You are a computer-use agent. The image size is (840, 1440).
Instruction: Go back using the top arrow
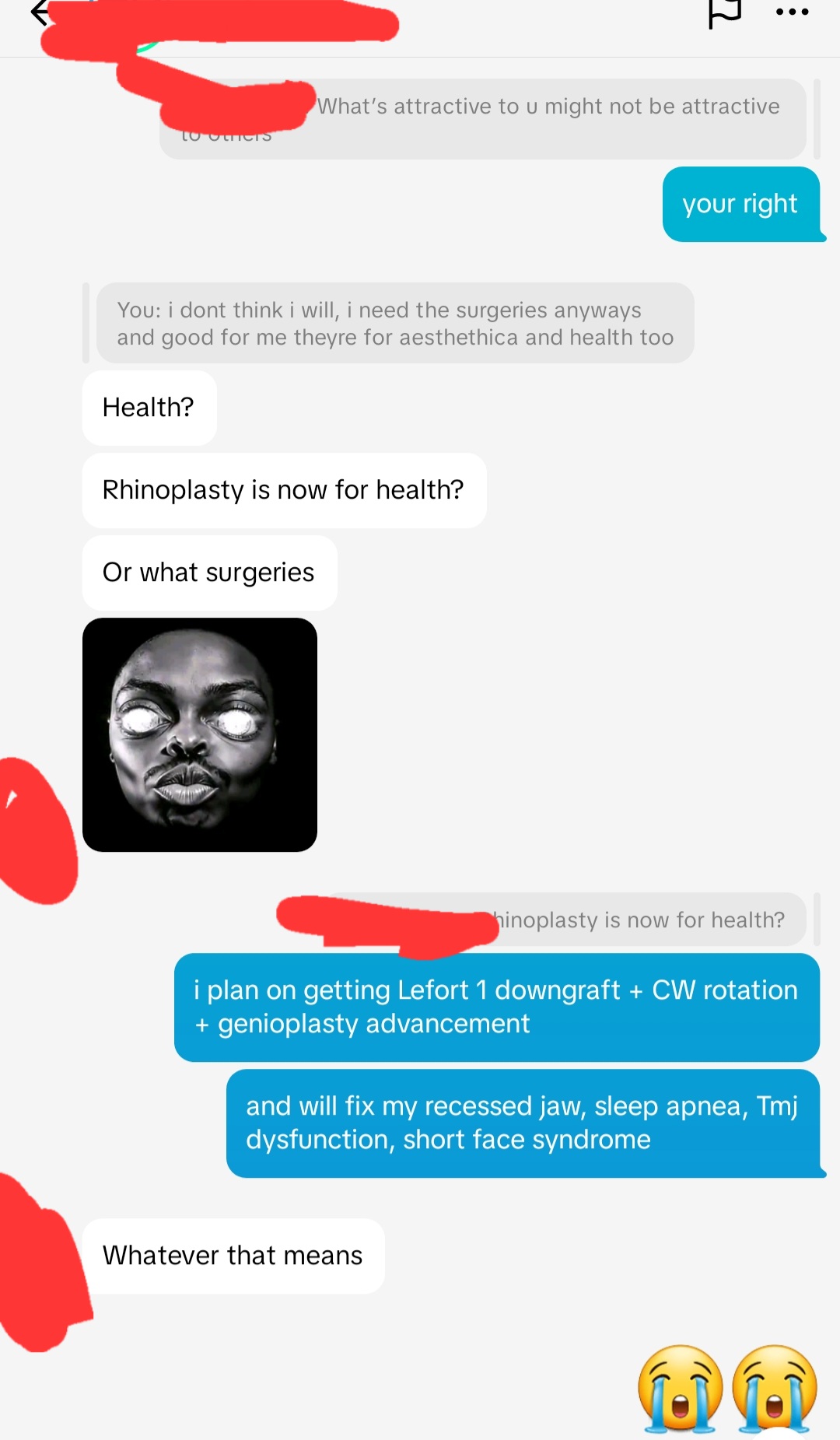coord(39,13)
